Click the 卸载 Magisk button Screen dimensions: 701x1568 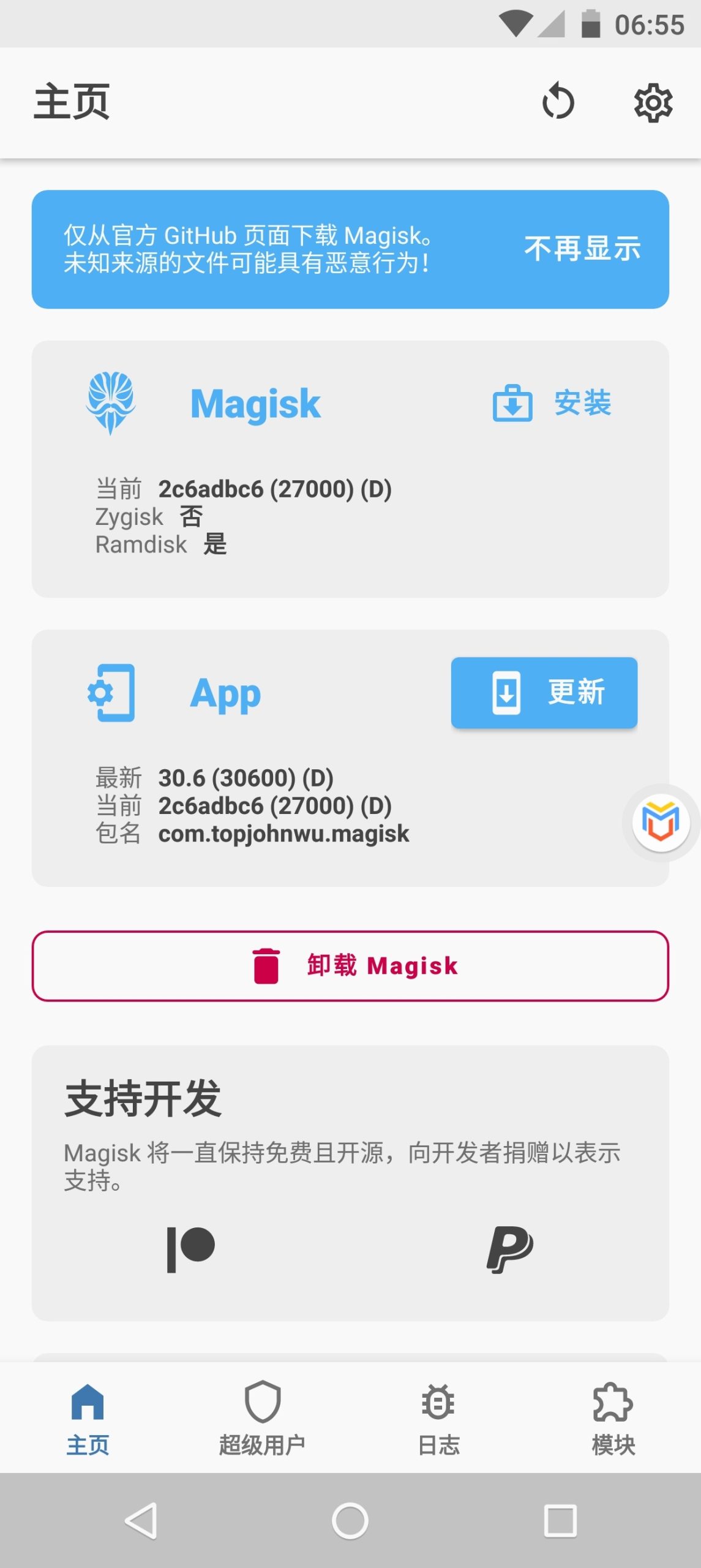(350, 965)
